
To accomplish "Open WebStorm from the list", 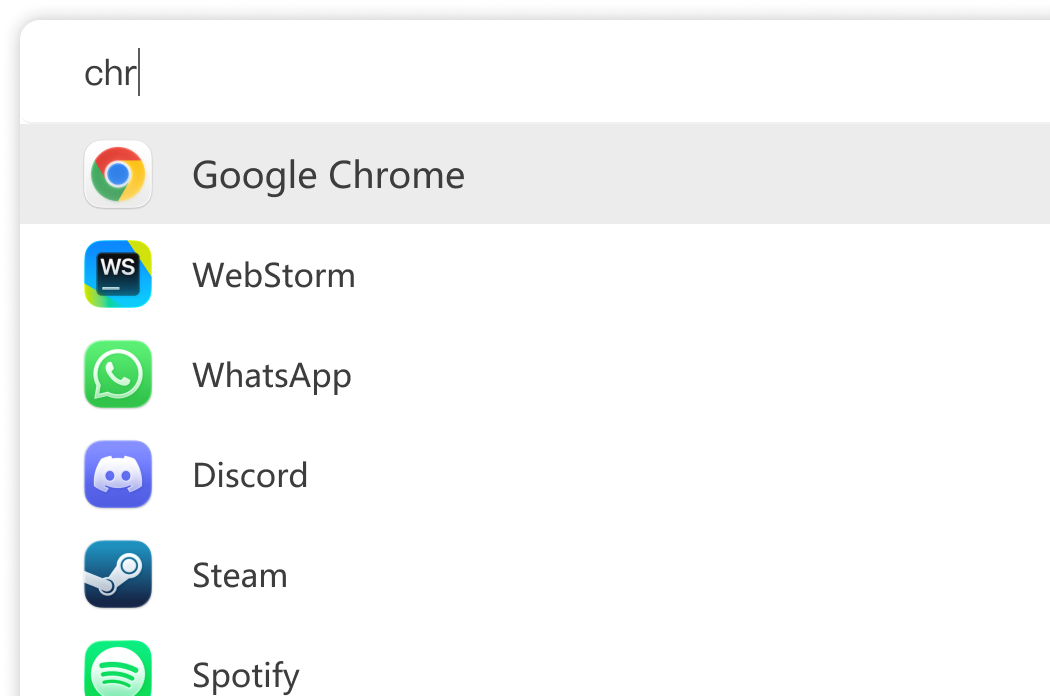I will tap(273, 275).
